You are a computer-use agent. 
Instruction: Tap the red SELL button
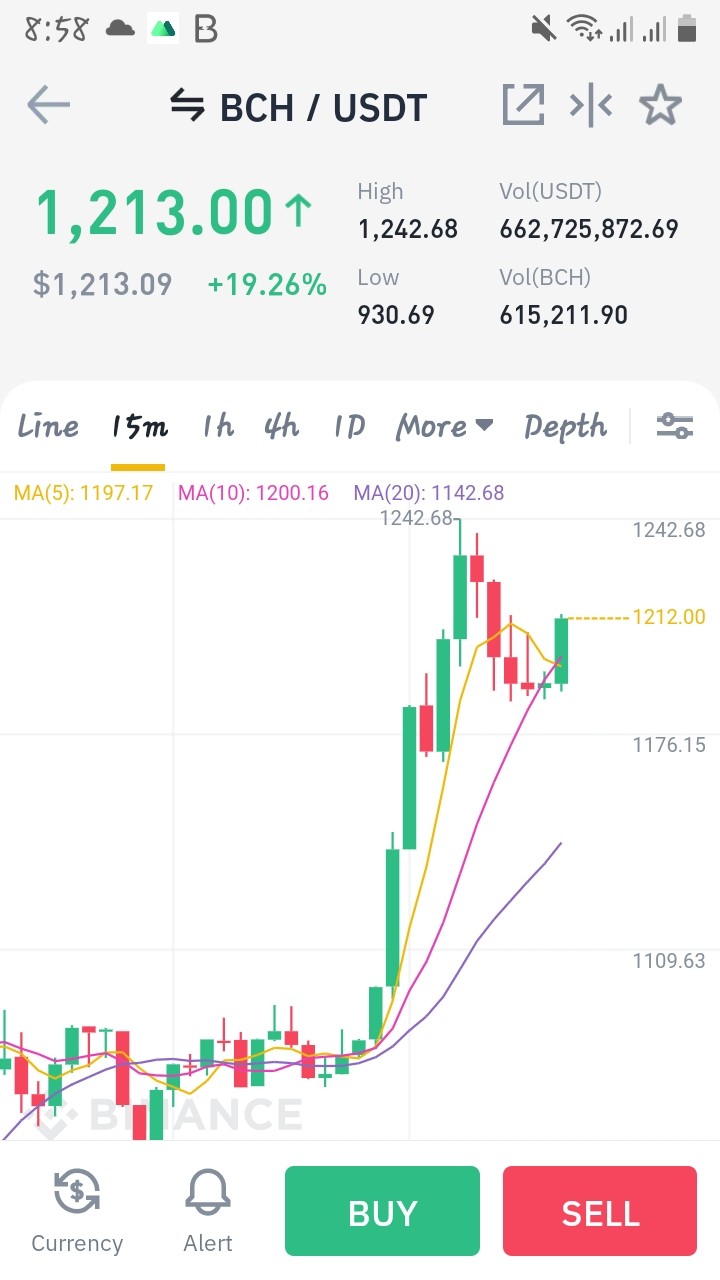click(600, 1212)
